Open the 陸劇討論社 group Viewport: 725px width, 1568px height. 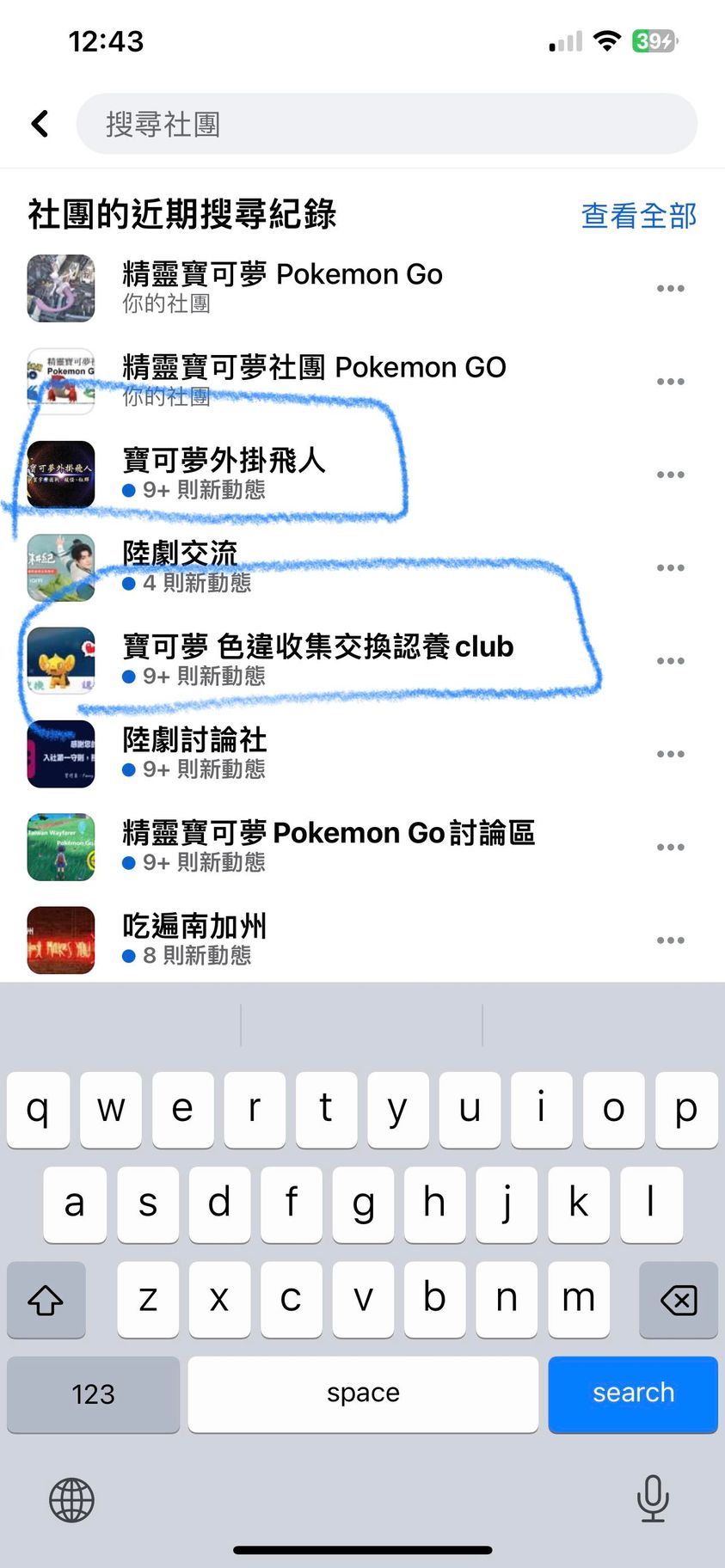point(194,753)
